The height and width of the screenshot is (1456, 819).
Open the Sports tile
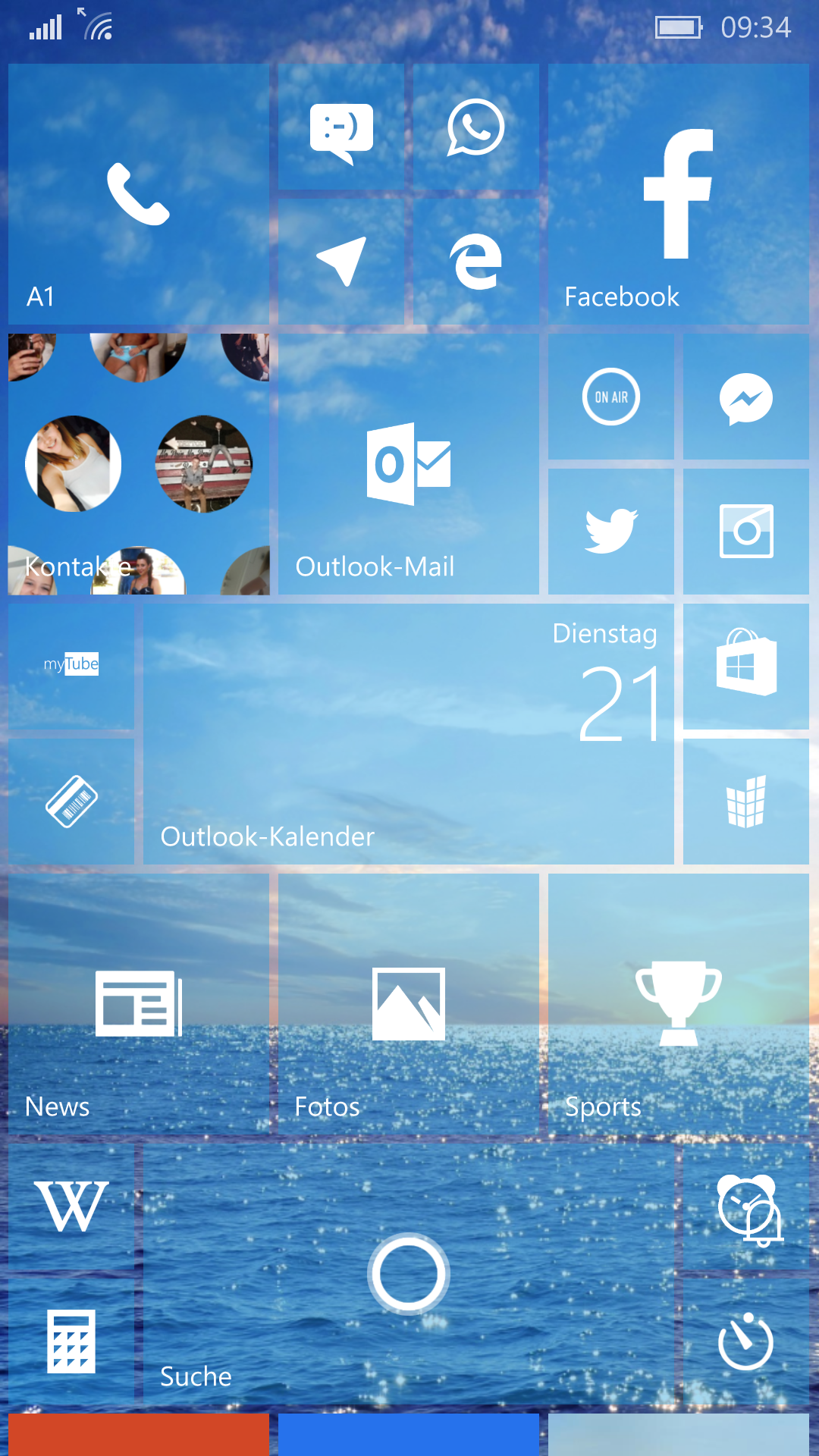pos(679,1004)
